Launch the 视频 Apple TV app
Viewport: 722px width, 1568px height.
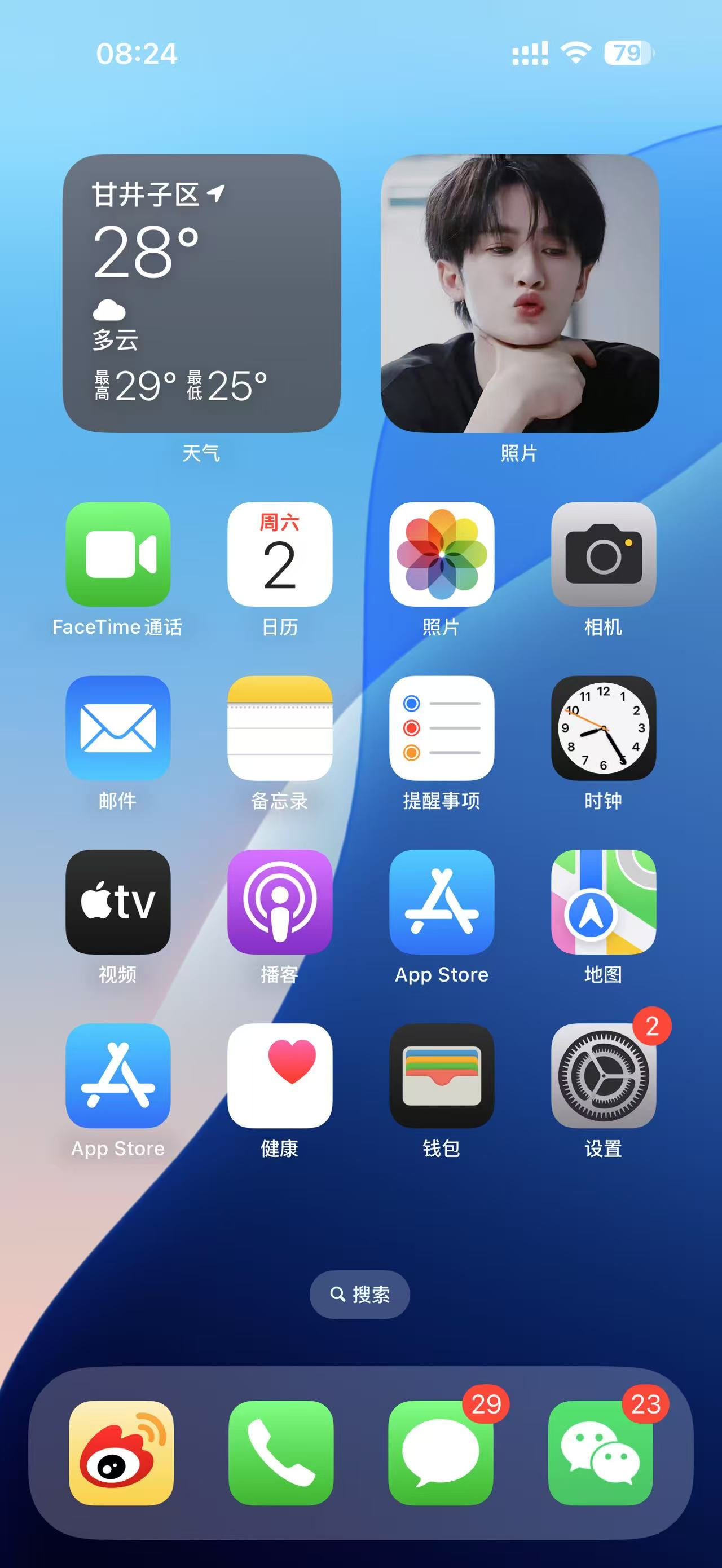118,902
